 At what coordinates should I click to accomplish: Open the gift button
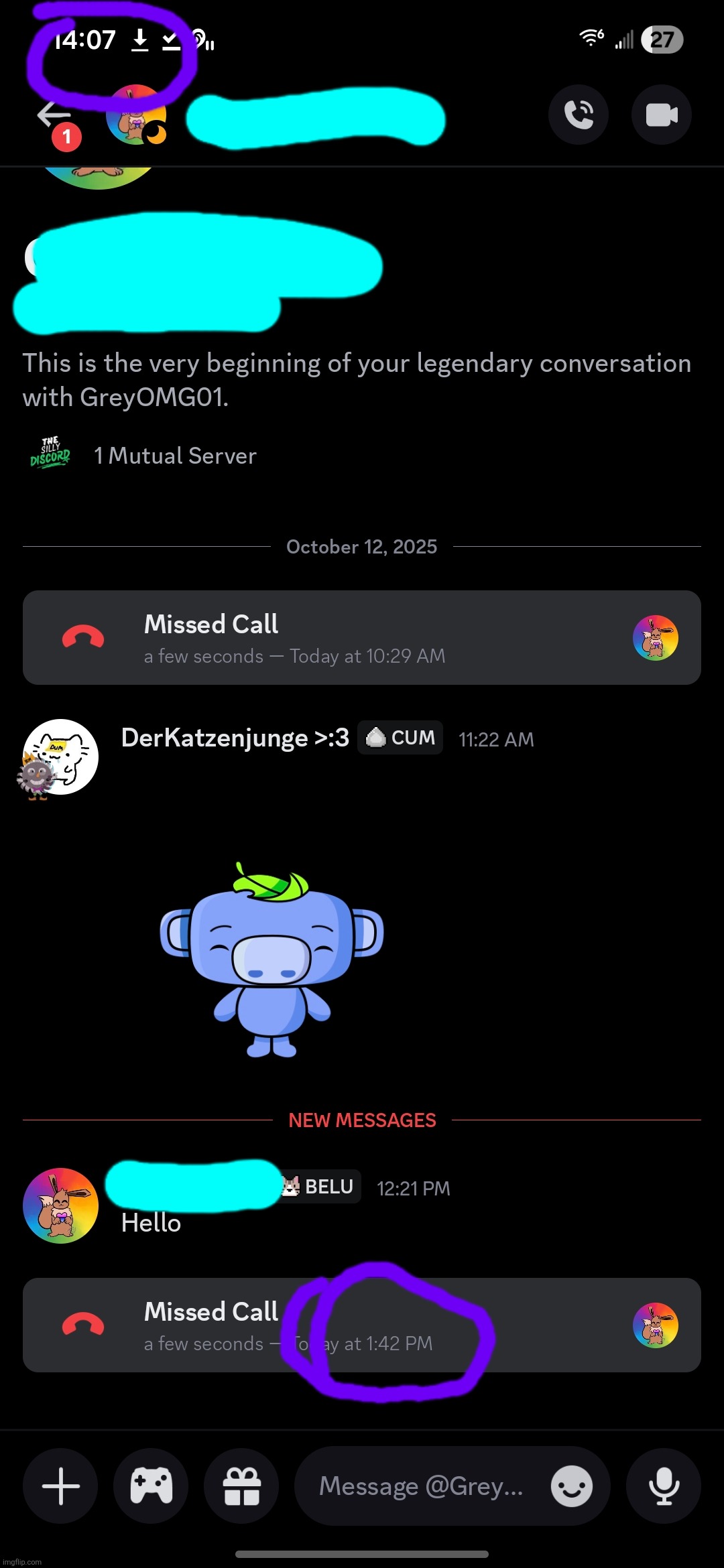[241, 1486]
